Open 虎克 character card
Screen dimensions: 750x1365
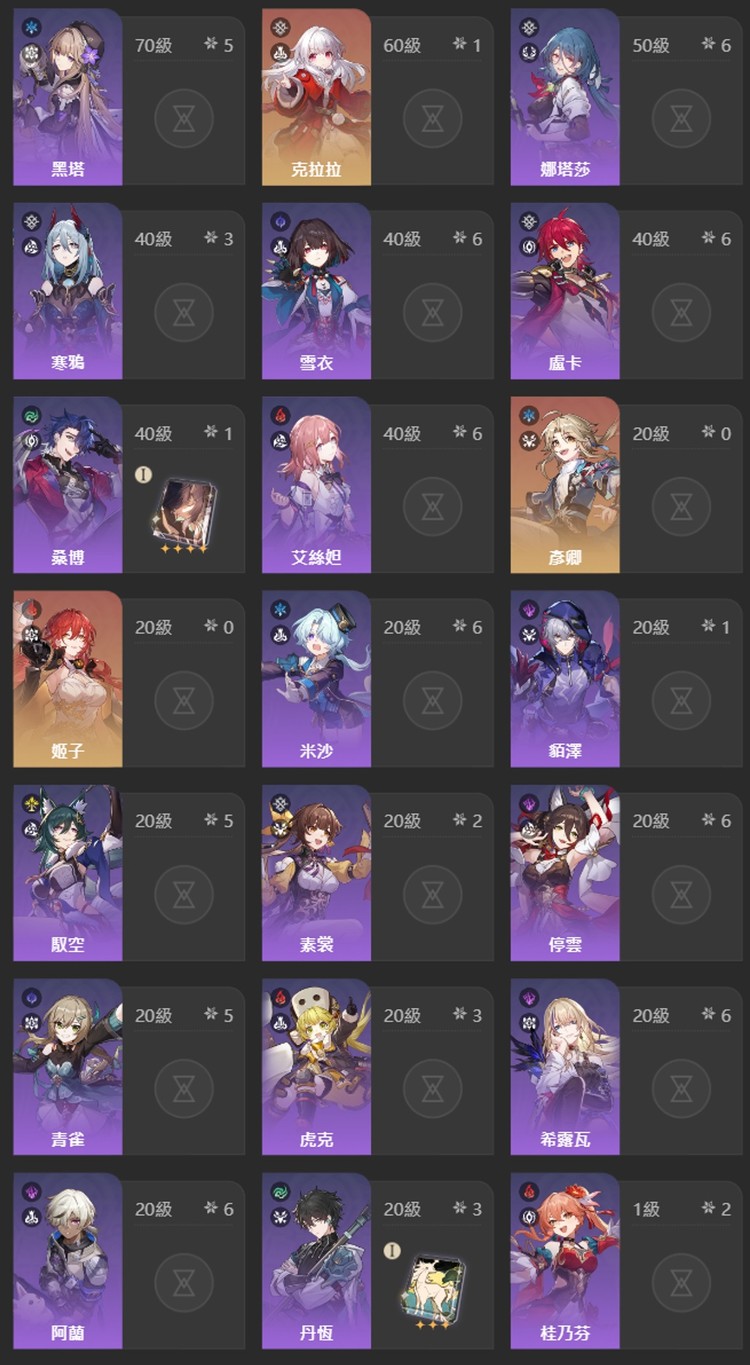click(316, 1067)
